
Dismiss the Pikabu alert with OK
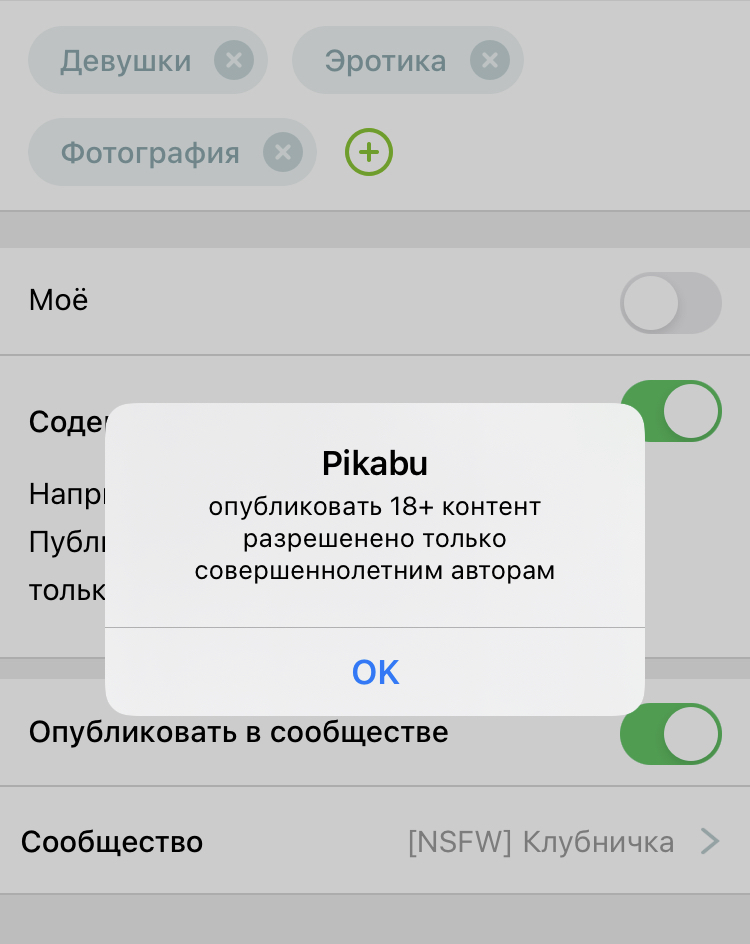375,672
